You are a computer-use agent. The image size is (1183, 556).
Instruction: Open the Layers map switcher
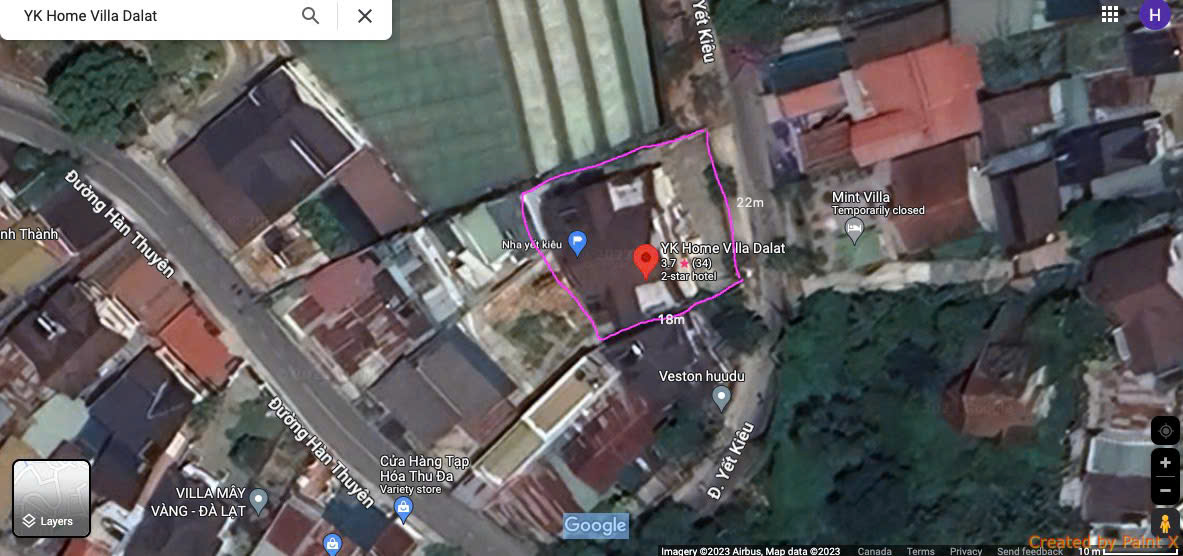click(x=51, y=498)
